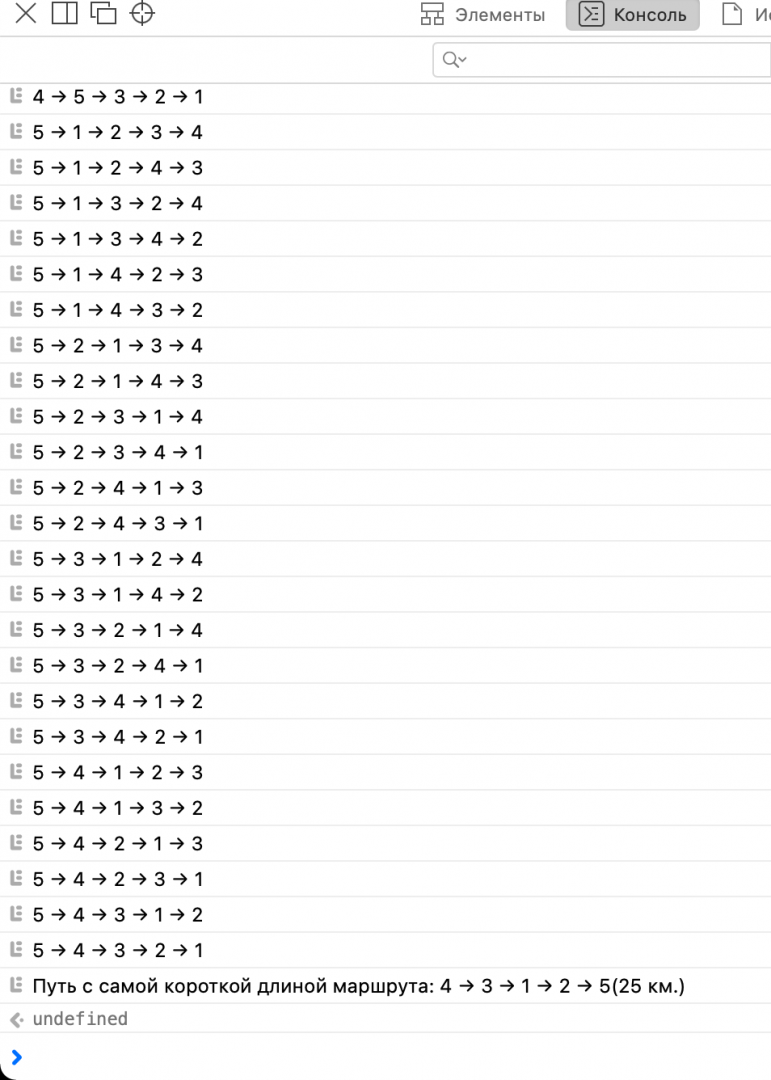The height and width of the screenshot is (1080, 771).
Task: Close the Web Inspector panel
Action: (25, 14)
